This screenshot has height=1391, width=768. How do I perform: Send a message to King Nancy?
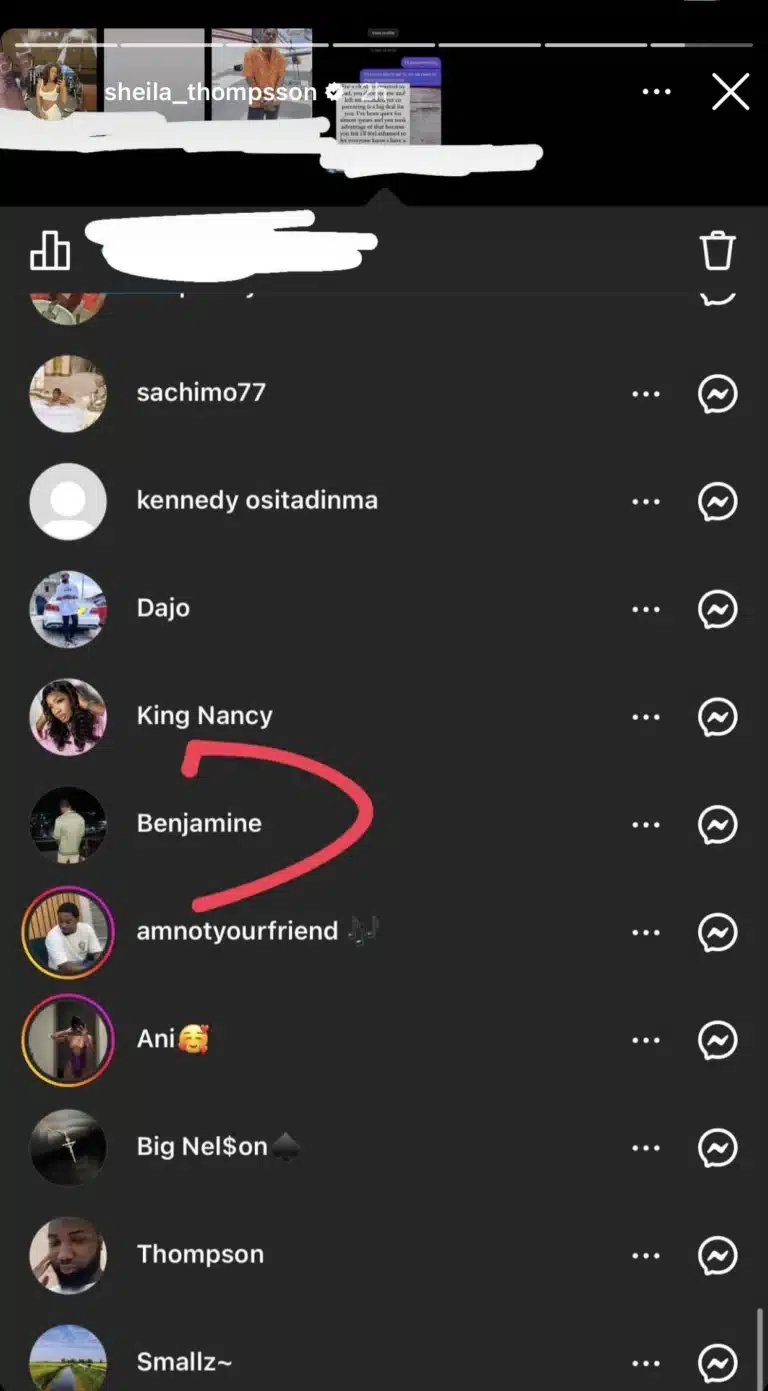tap(717, 717)
